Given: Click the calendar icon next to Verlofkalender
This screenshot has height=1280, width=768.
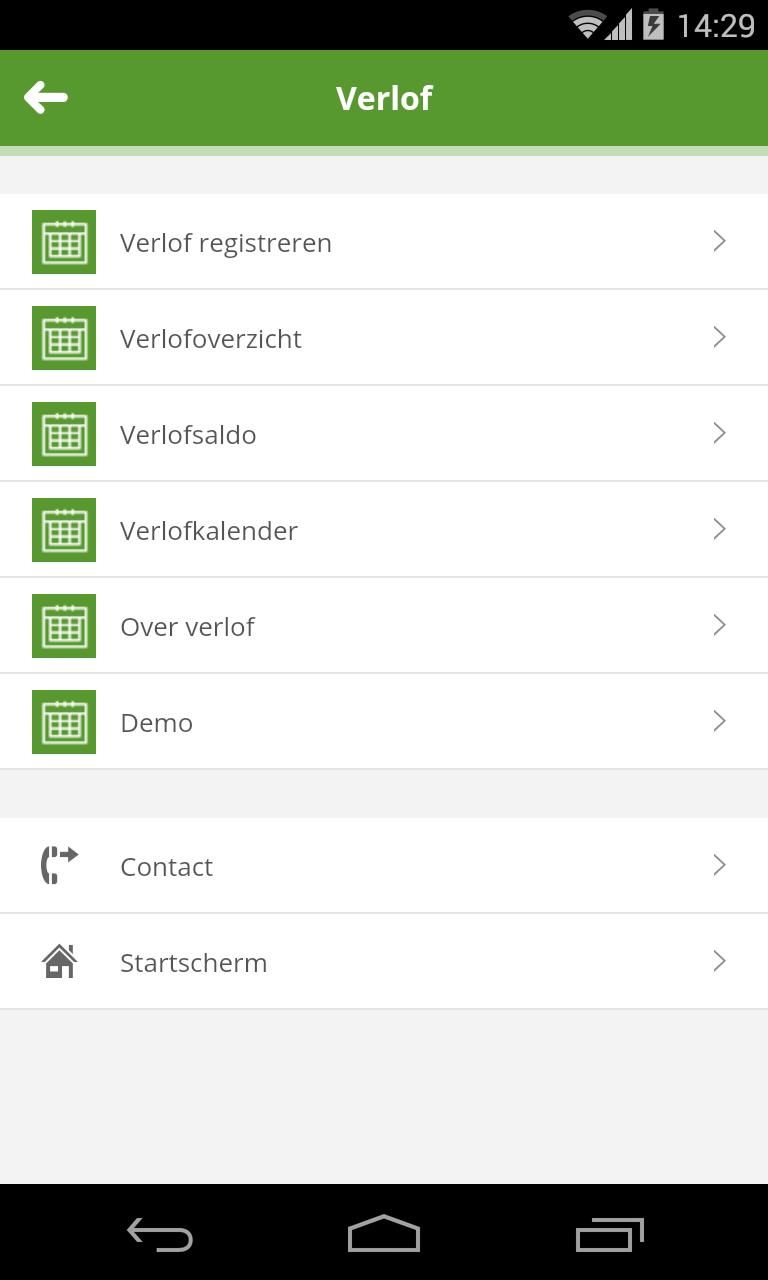Looking at the screenshot, I should point(64,529).
